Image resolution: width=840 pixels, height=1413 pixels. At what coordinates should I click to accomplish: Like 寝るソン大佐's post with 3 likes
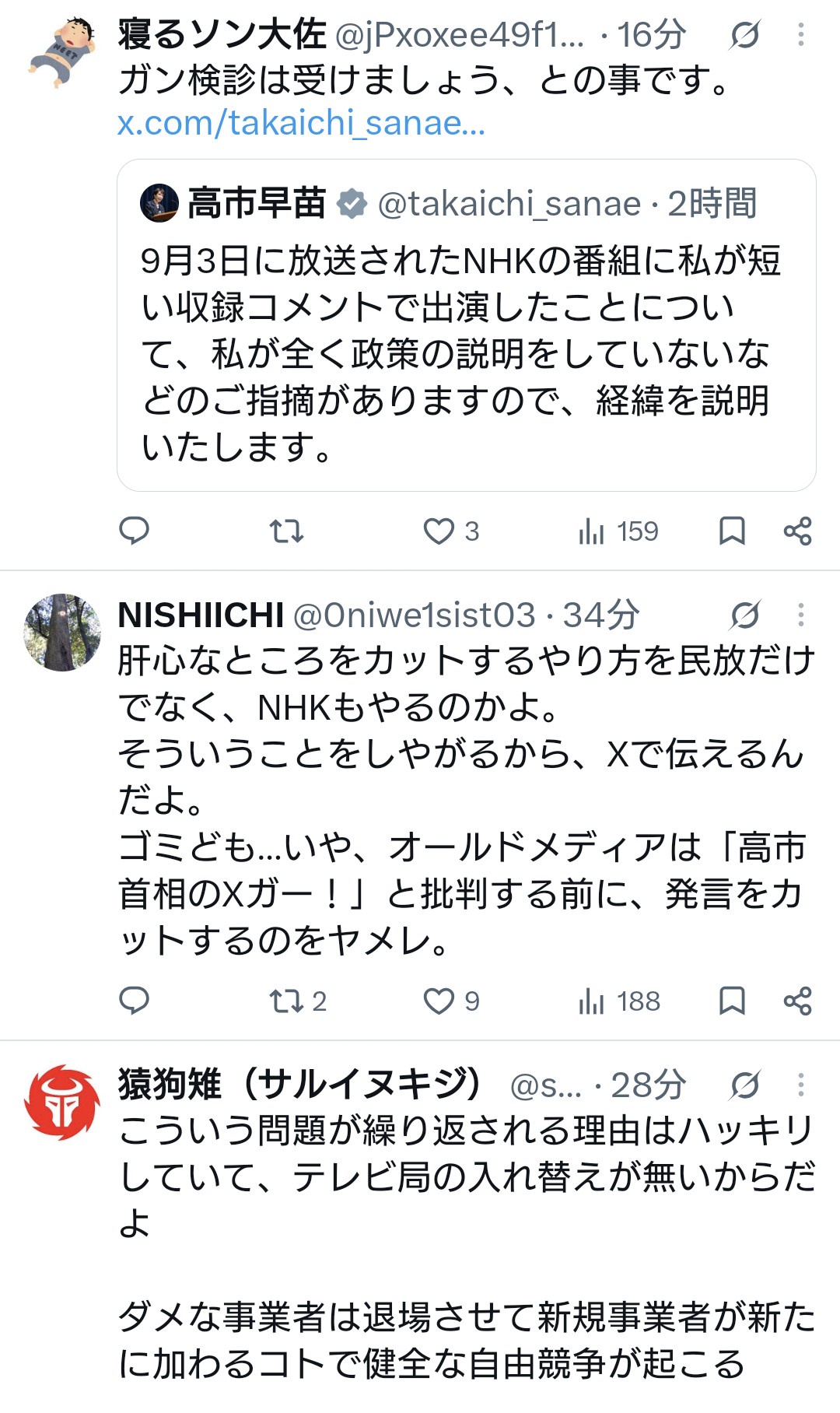click(451, 531)
